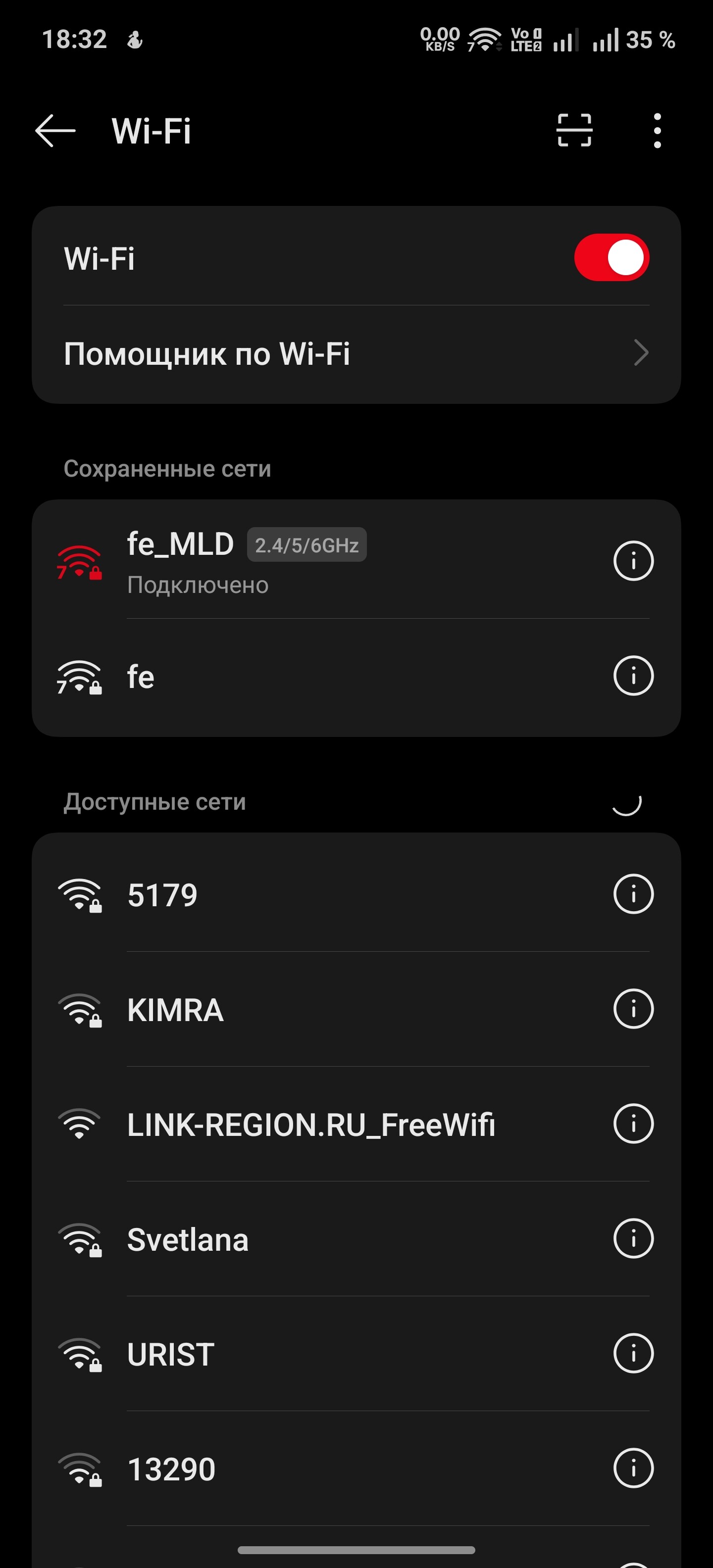Go back from the Wi-Fi settings
The width and height of the screenshot is (713, 1568).
(x=55, y=130)
